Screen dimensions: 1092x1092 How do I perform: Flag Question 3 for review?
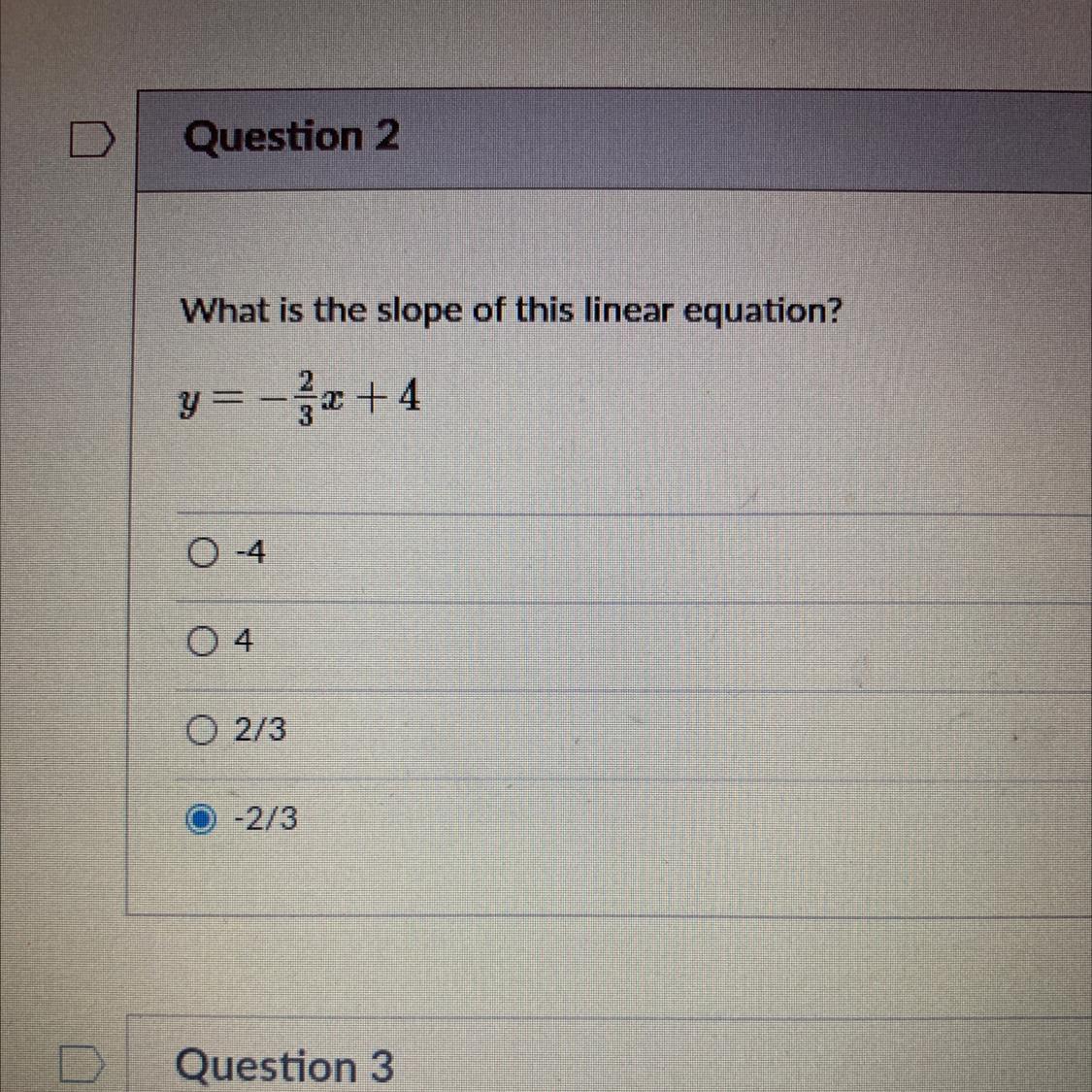point(81,1064)
